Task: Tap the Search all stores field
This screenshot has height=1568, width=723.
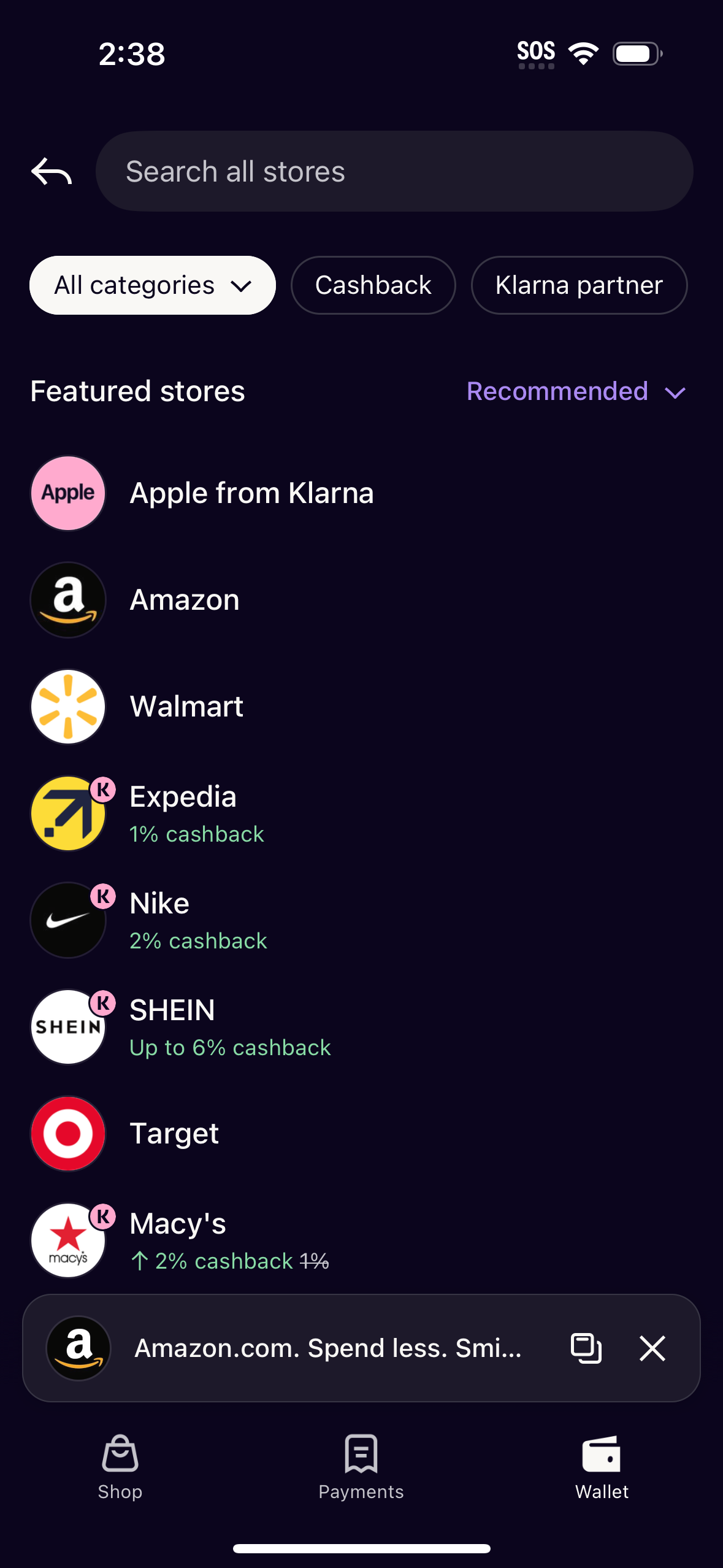Action: [394, 172]
